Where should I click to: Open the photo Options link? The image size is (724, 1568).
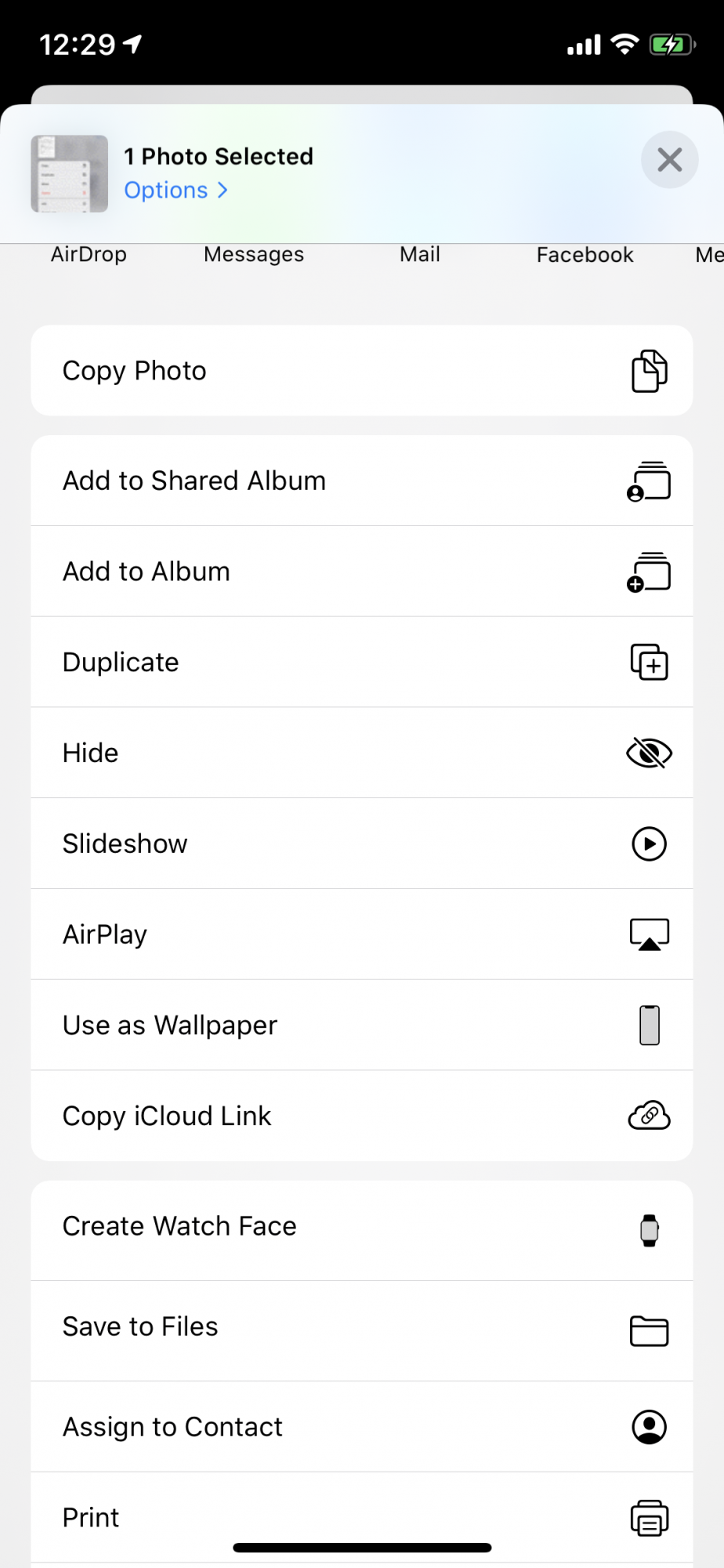click(176, 191)
